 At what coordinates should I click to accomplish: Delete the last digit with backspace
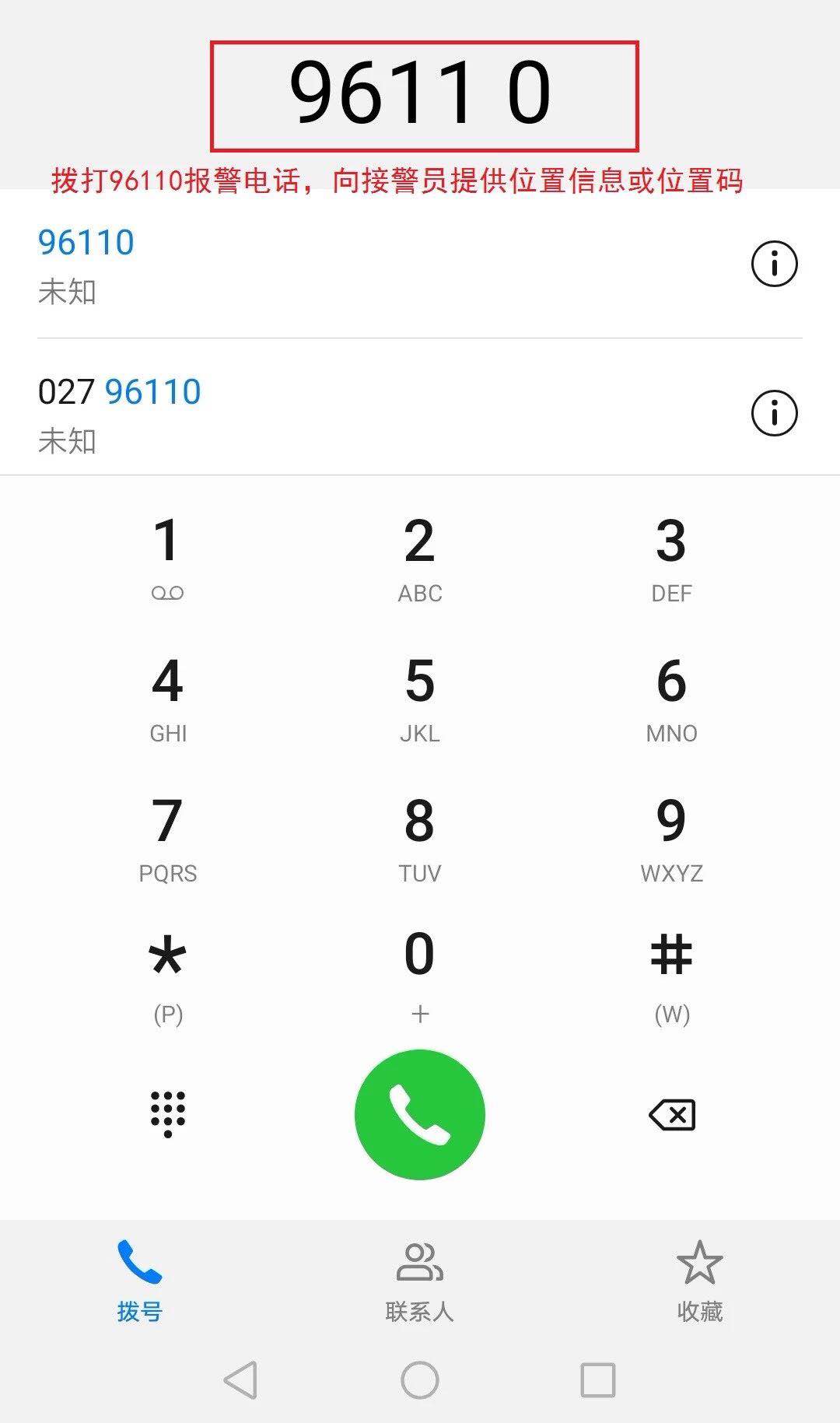672,1115
